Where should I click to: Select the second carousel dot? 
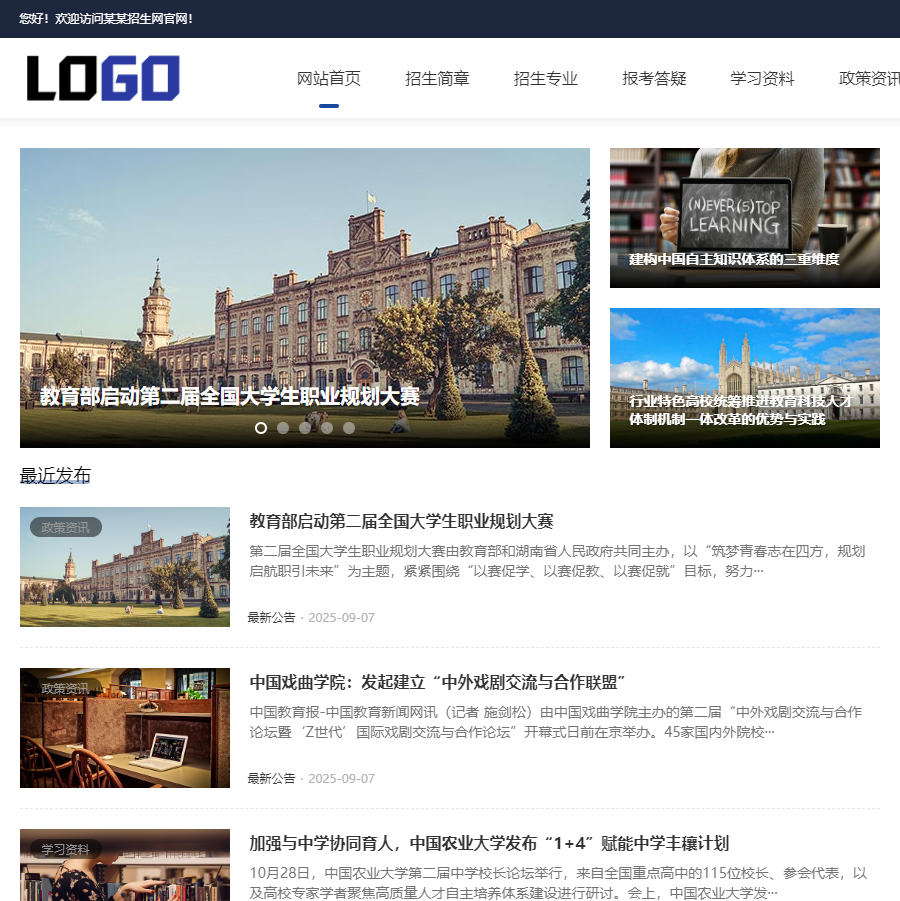(x=283, y=428)
